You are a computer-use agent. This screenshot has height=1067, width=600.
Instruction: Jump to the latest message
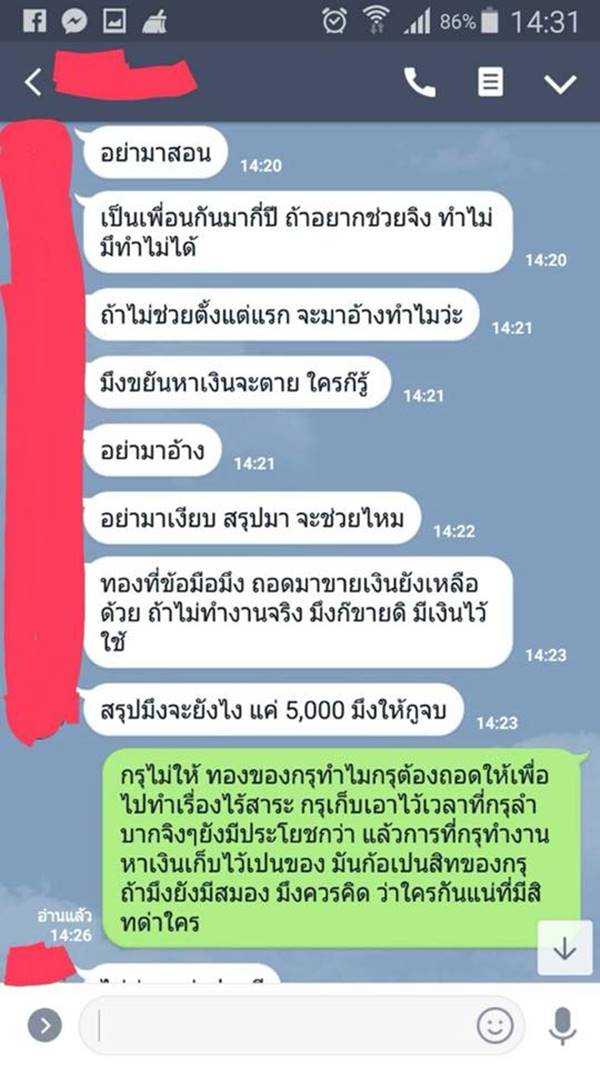[x=564, y=949]
